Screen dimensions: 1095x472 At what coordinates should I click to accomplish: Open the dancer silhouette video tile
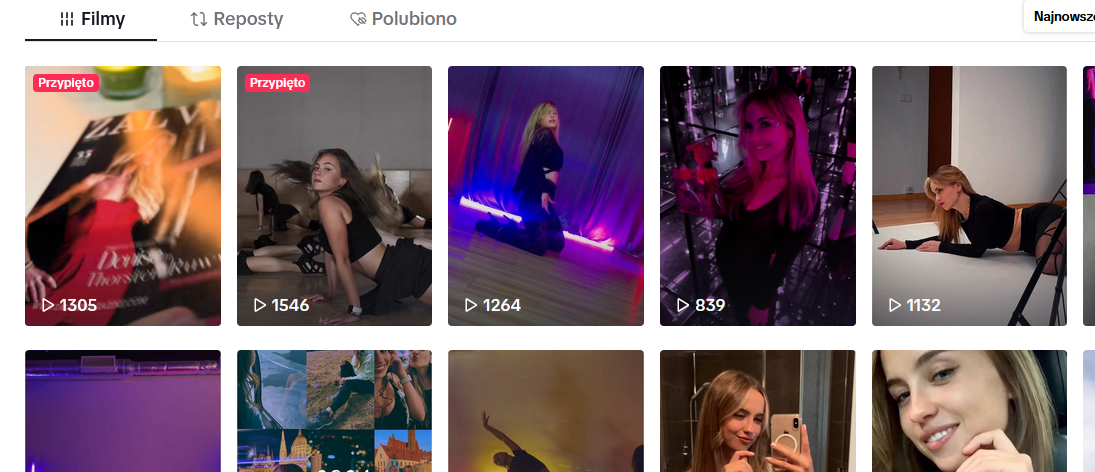click(545, 411)
